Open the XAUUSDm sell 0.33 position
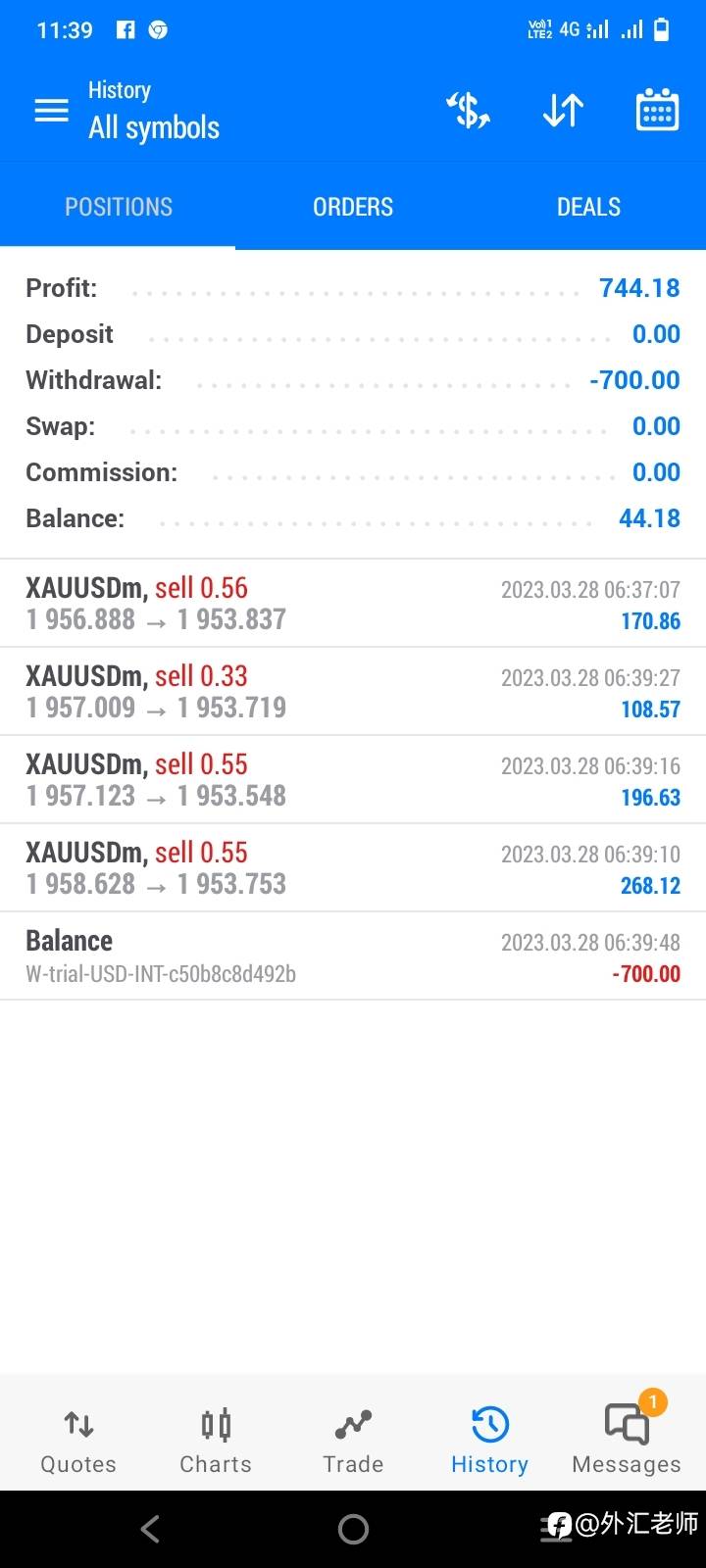 pyautogui.click(x=353, y=692)
